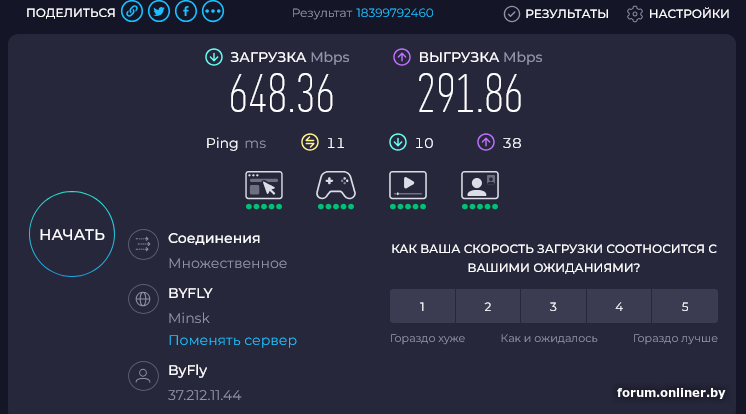
Task: View the video streaming rating icon
Action: pyautogui.click(x=408, y=185)
